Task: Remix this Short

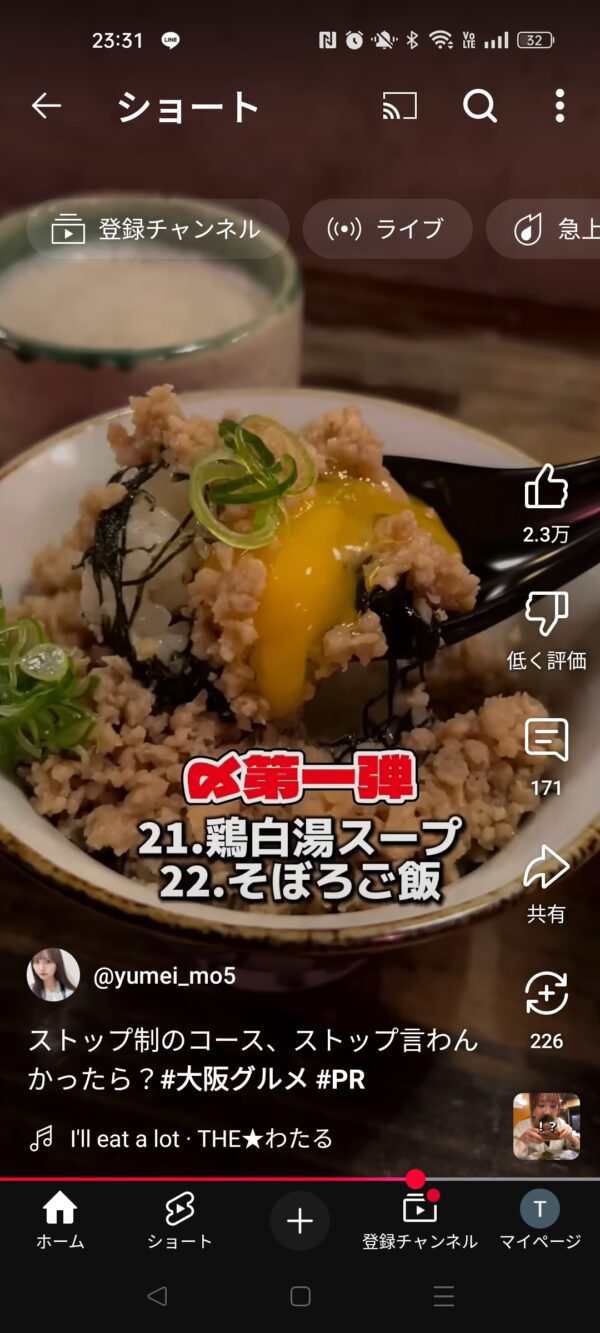Action: tap(546, 994)
